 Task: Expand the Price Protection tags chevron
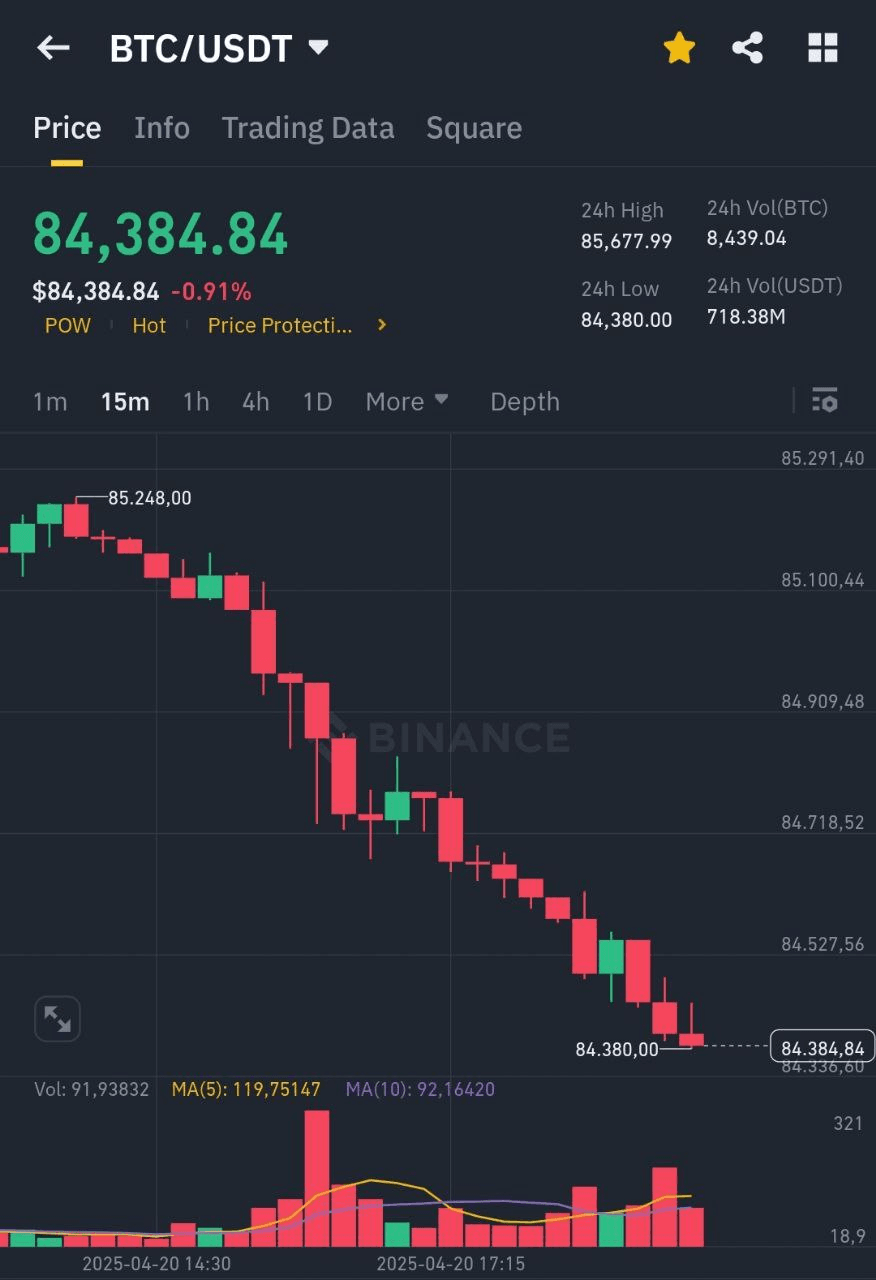pyautogui.click(x=381, y=325)
